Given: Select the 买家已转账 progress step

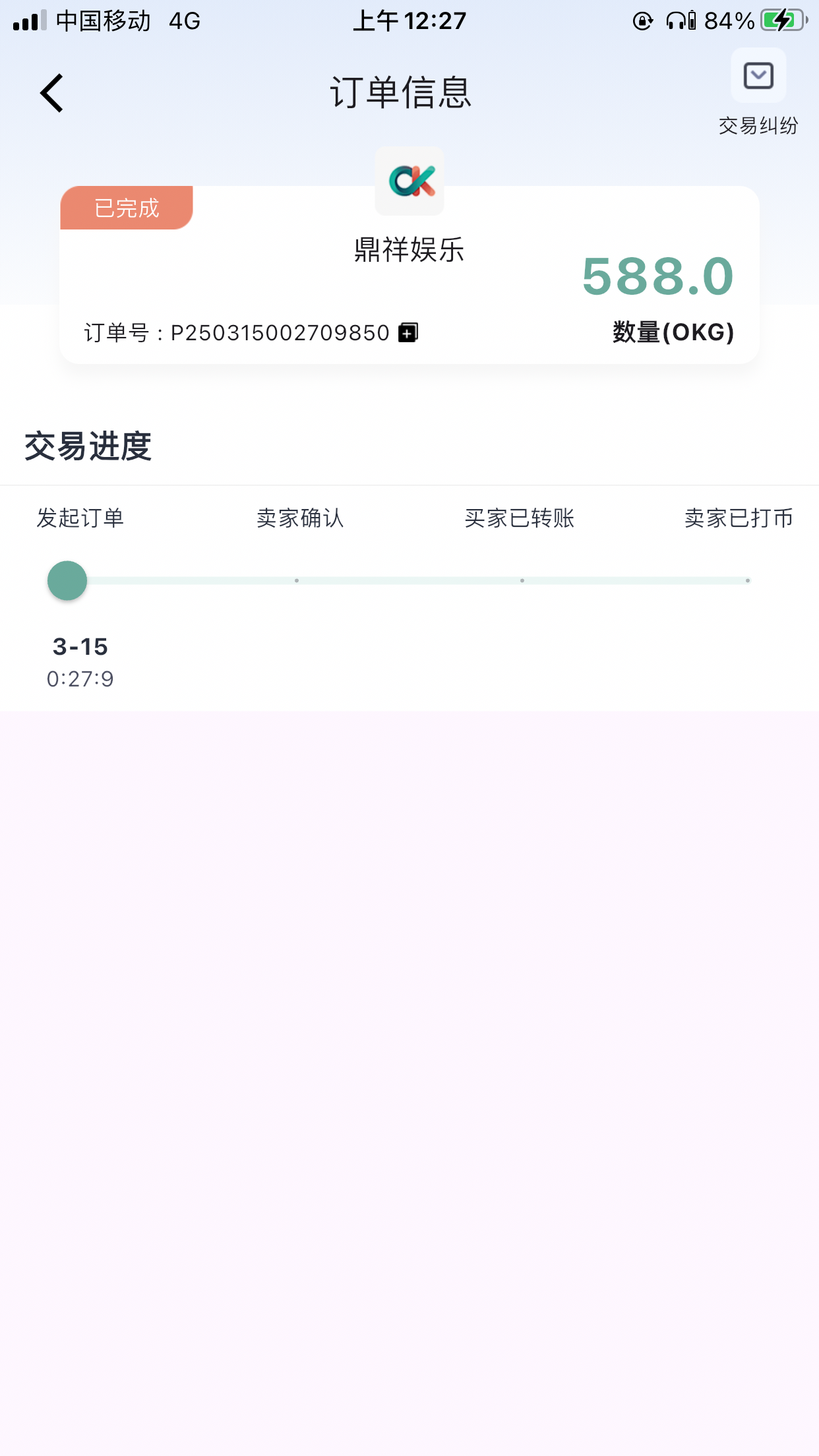Looking at the screenshot, I should [x=519, y=518].
